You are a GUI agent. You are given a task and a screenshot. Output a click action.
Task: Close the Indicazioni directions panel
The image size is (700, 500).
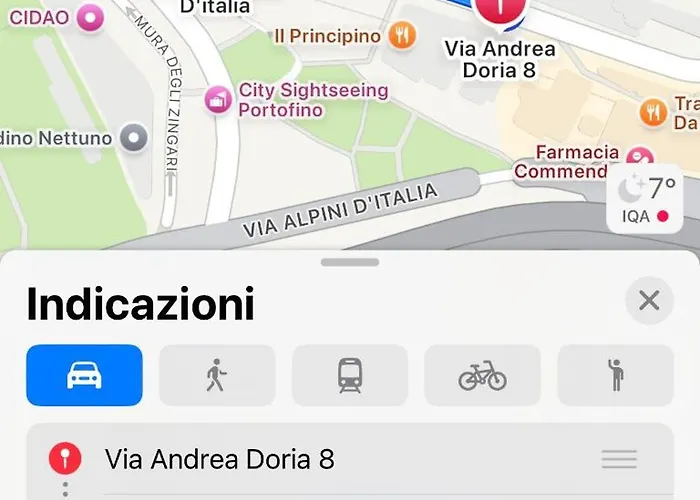[649, 300]
